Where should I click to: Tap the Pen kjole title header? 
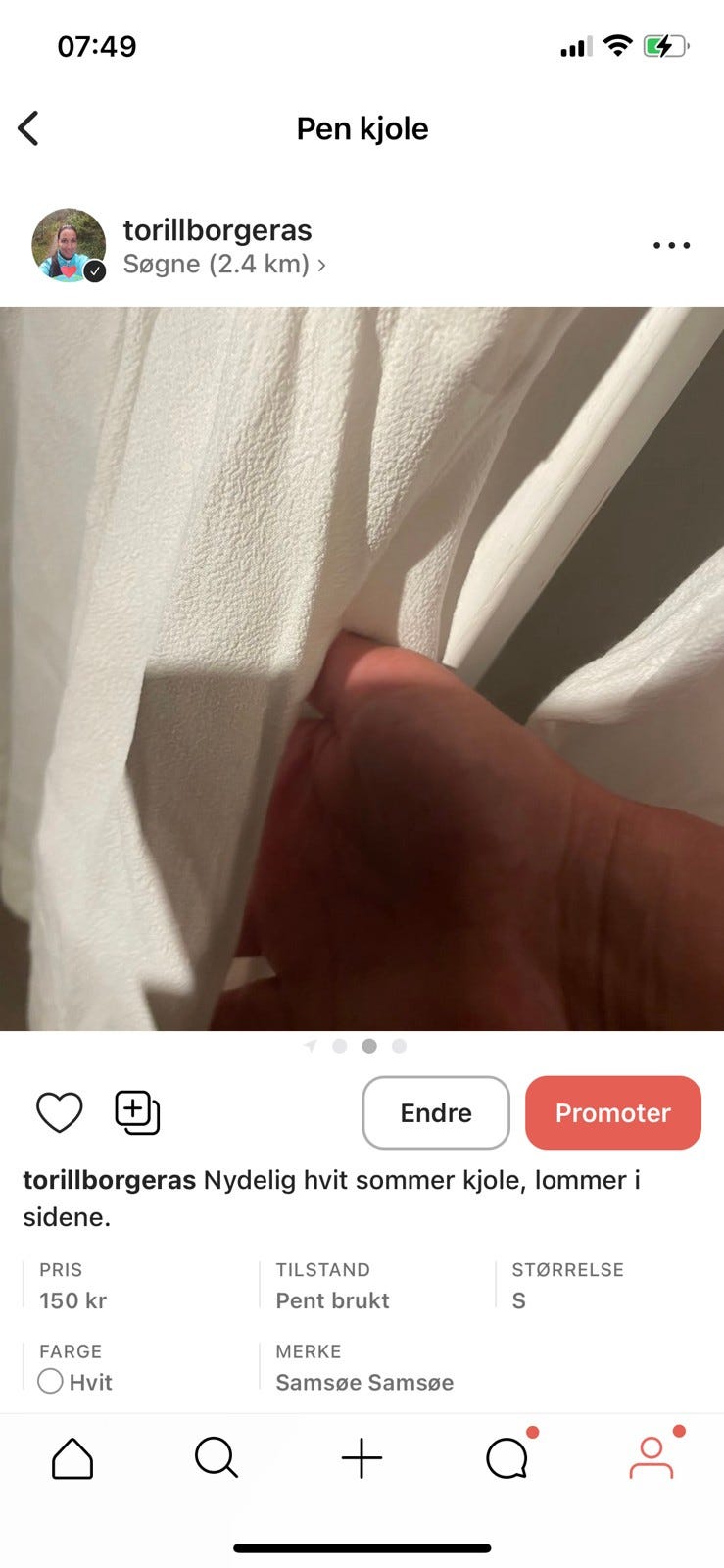pyautogui.click(x=362, y=127)
